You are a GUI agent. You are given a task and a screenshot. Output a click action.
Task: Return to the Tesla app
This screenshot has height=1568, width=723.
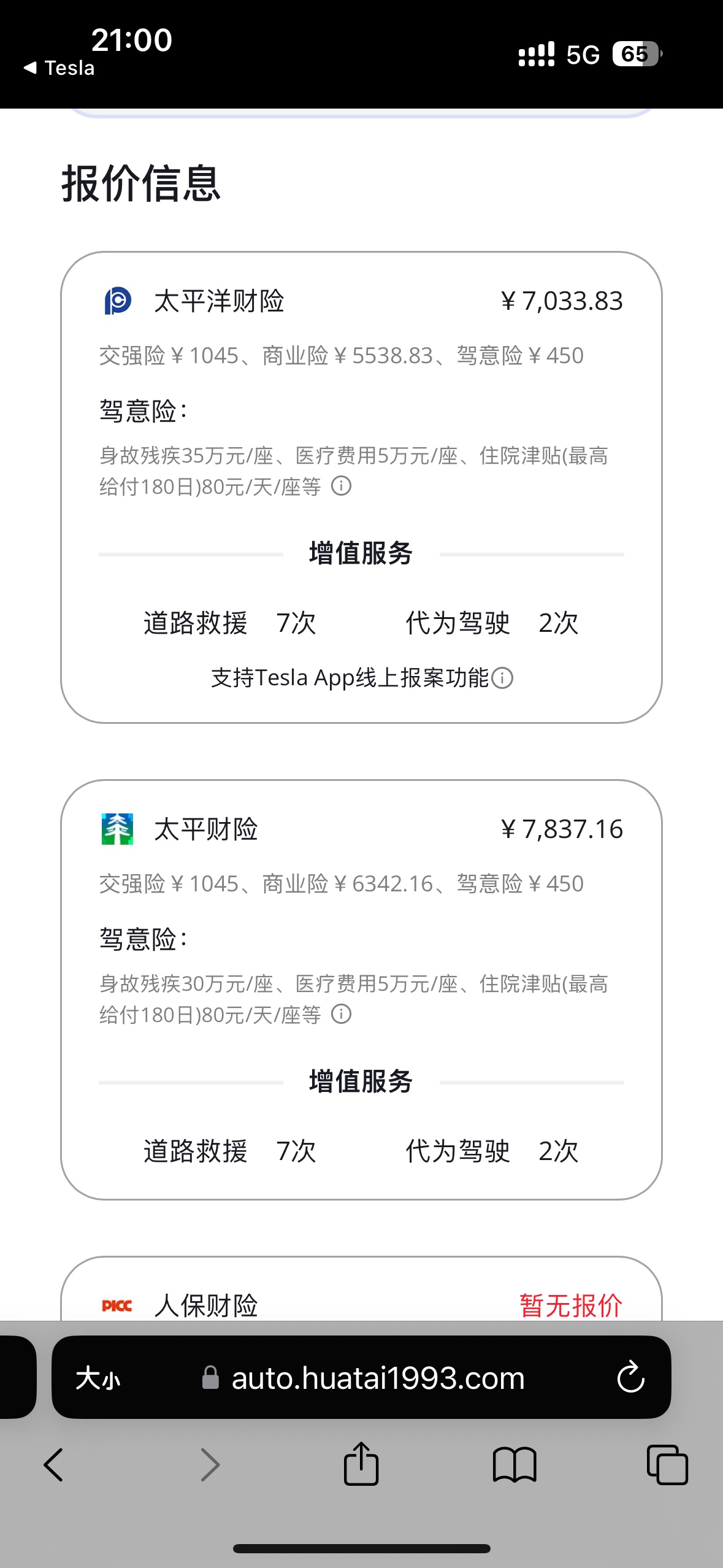[59, 68]
